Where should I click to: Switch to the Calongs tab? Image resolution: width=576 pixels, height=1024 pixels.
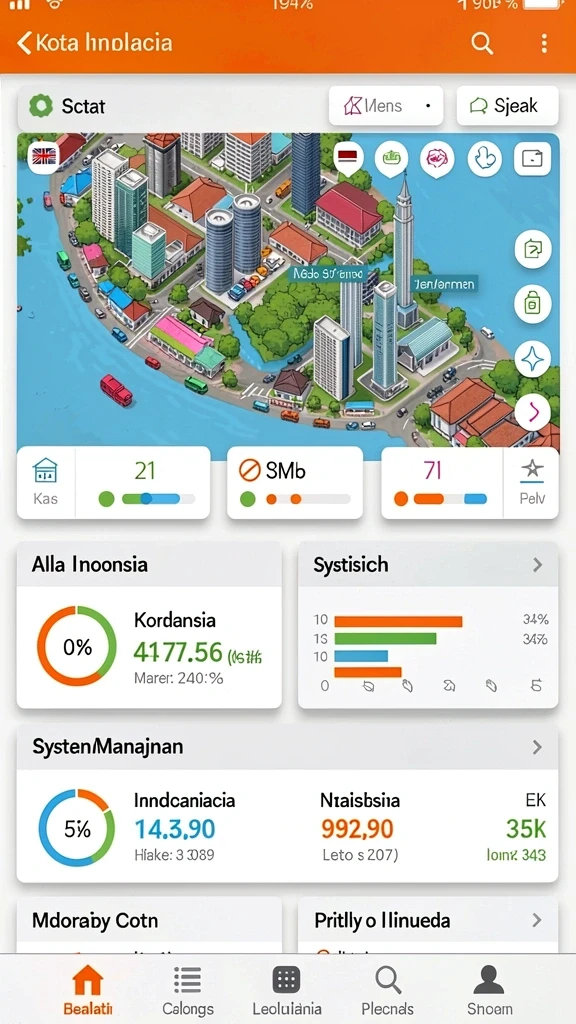point(188,991)
